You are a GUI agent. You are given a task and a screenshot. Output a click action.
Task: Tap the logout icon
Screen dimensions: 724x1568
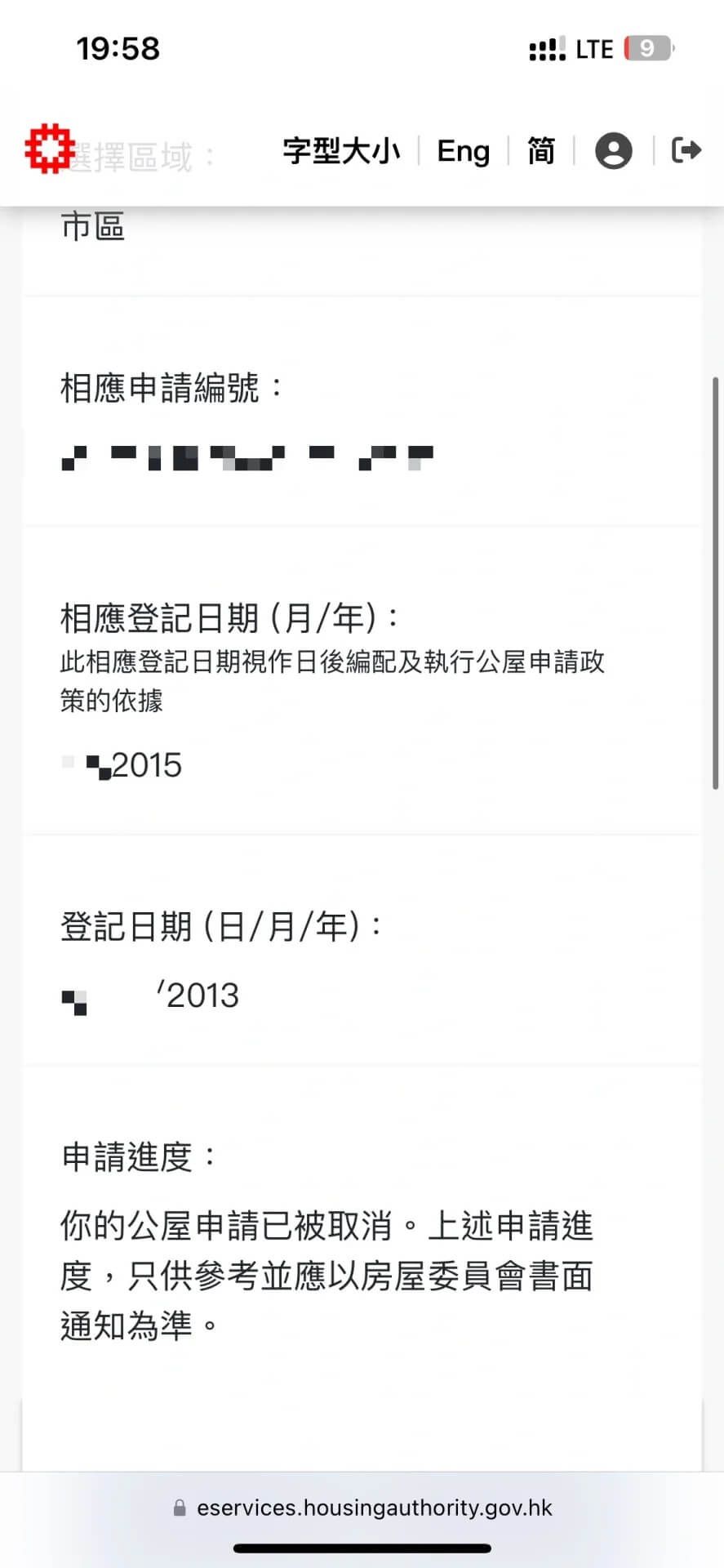(x=686, y=150)
